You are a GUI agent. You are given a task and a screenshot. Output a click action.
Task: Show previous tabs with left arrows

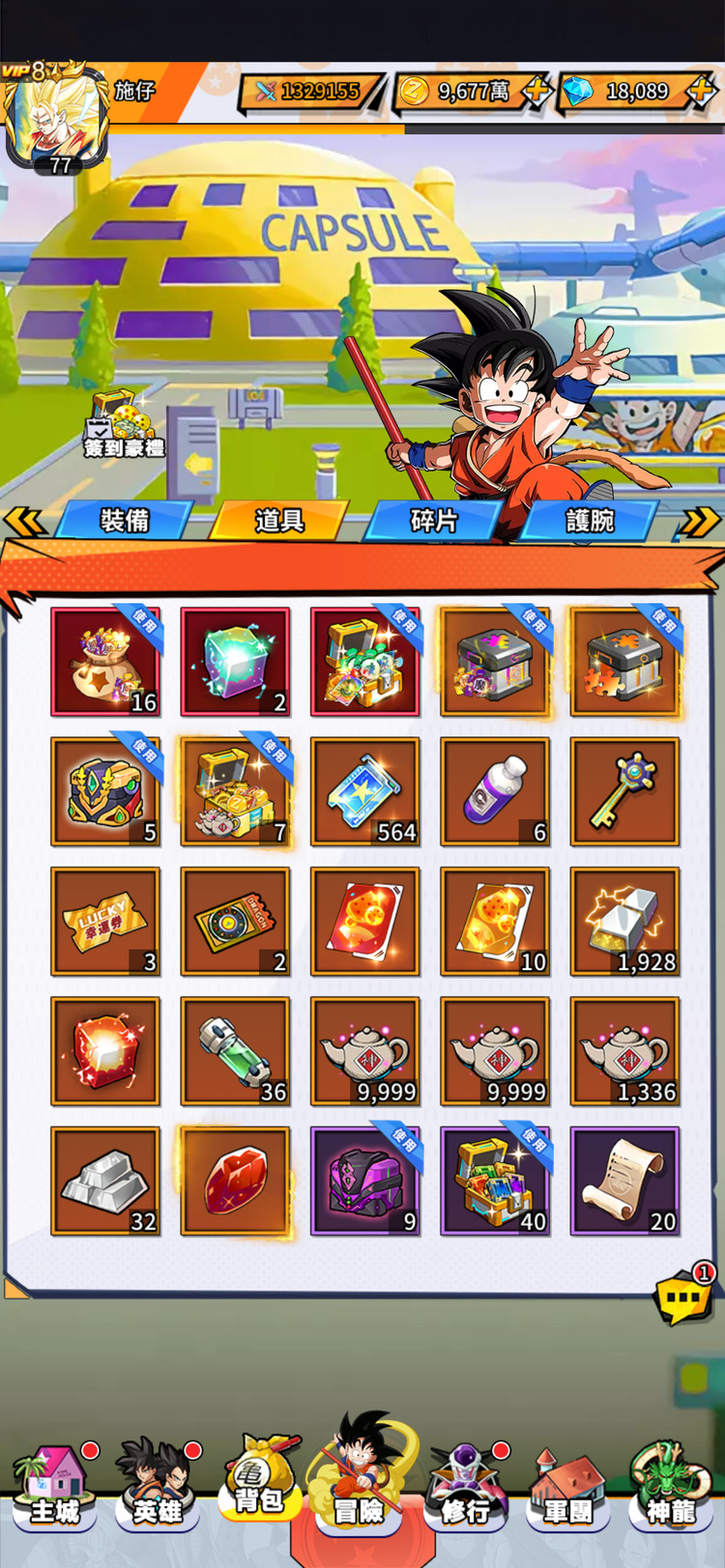click(x=23, y=522)
